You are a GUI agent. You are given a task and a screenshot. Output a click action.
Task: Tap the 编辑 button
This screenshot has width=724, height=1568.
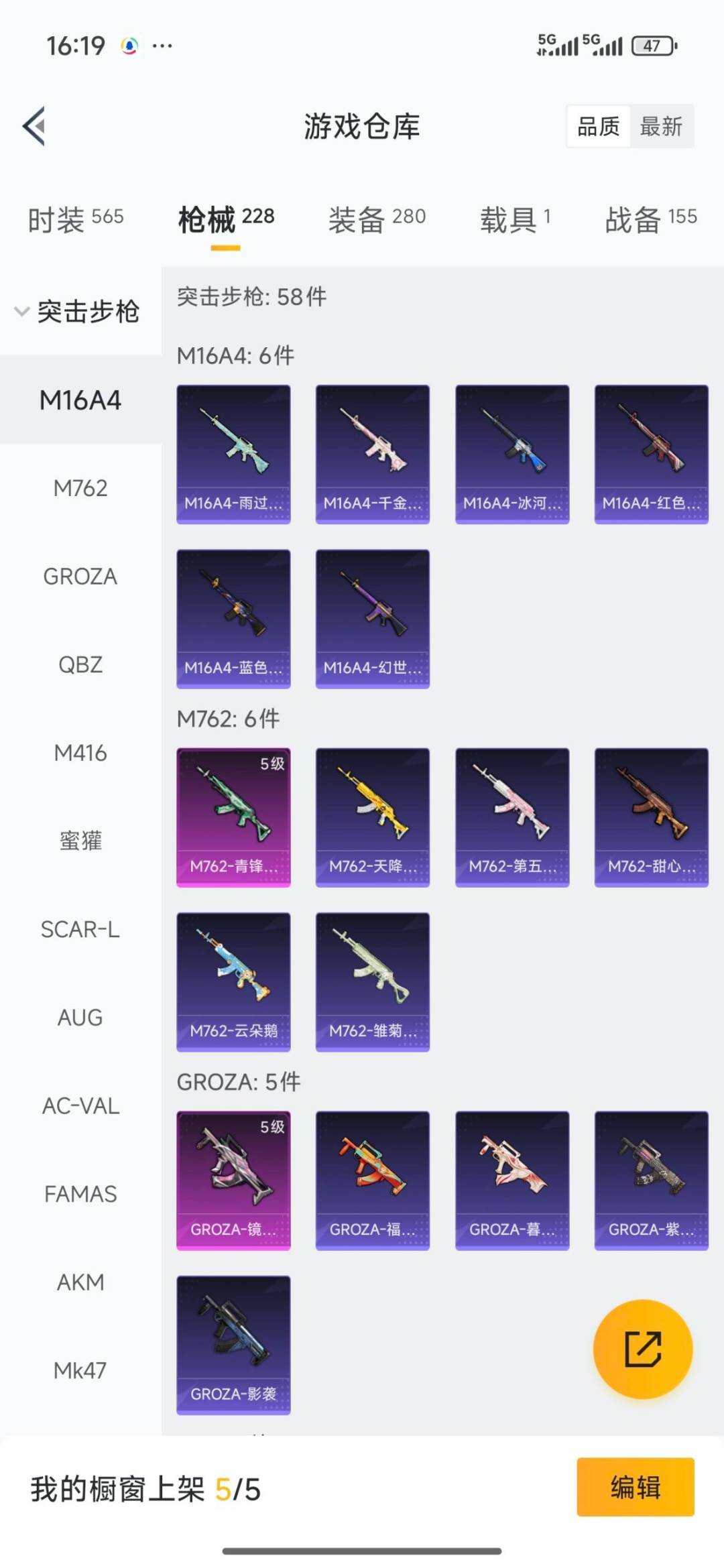[x=635, y=1487]
